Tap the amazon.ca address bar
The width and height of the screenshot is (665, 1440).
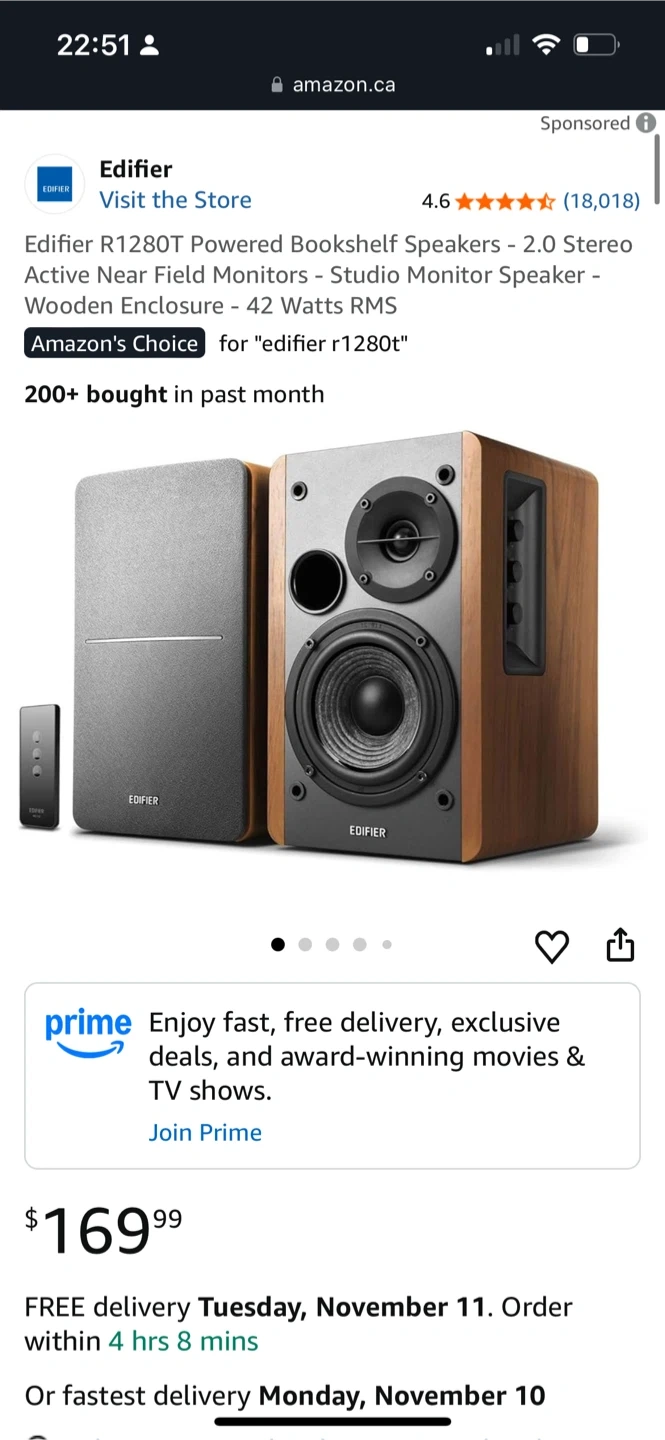click(333, 85)
